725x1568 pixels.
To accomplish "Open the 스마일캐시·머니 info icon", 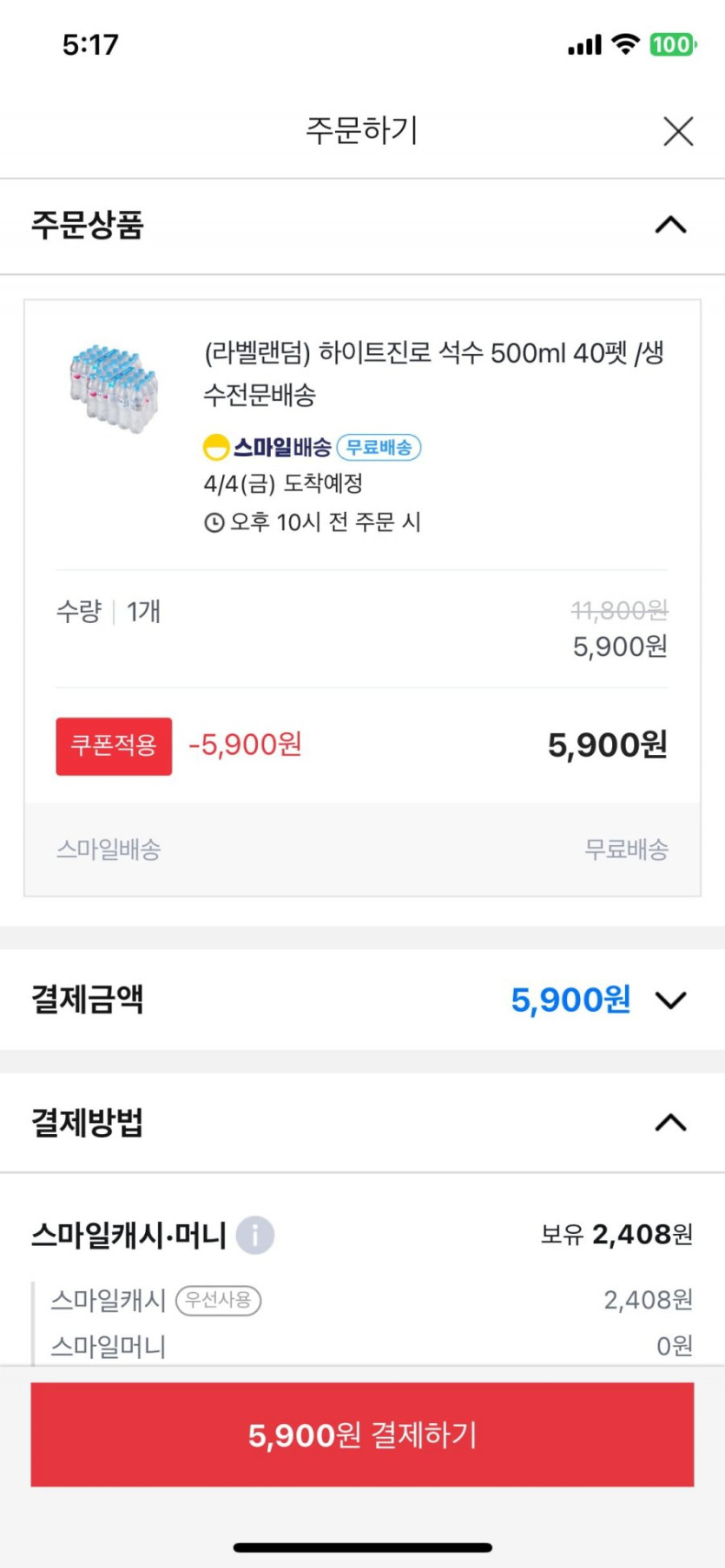I will (x=255, y=1235).
